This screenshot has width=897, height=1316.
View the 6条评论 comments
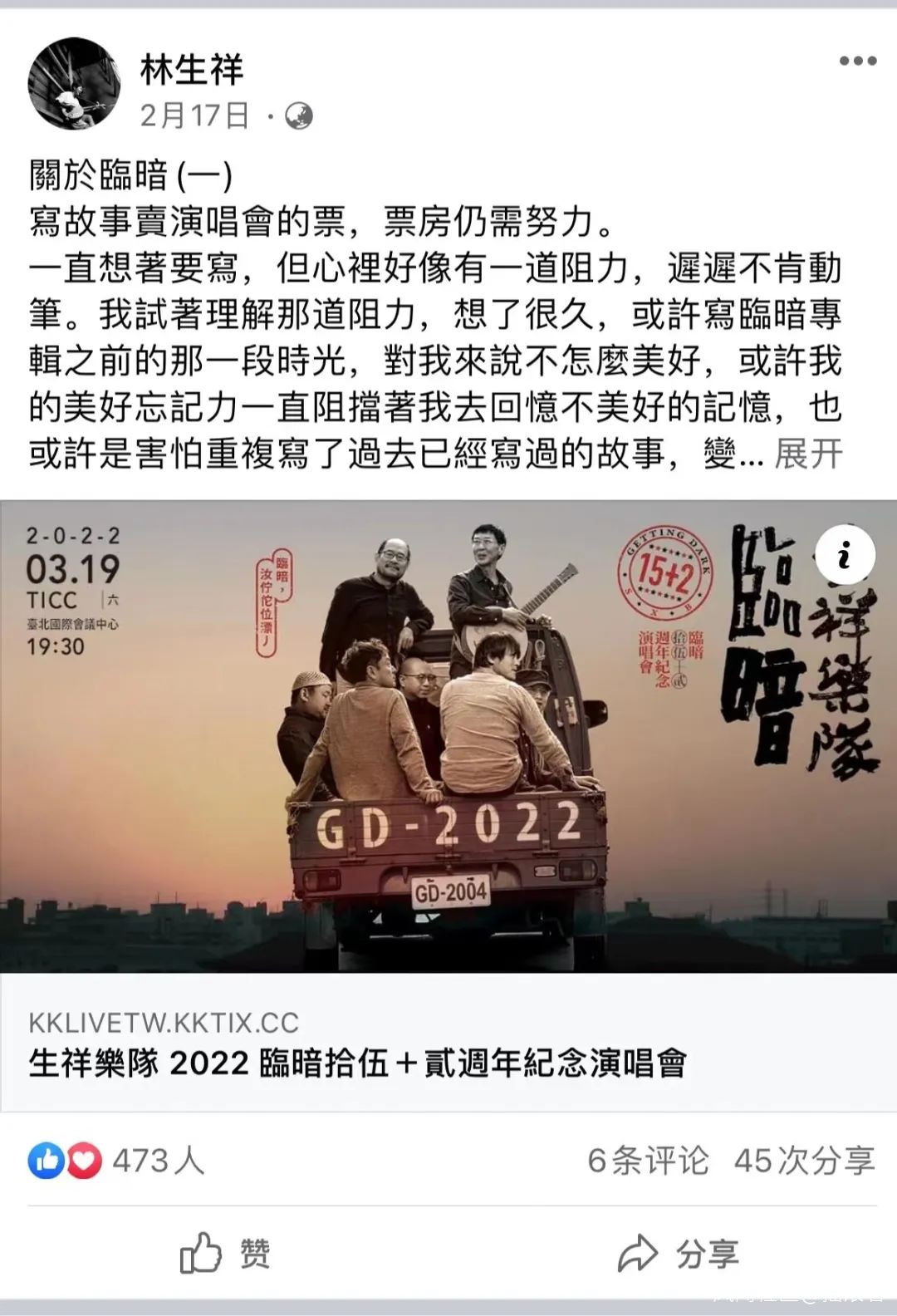click(648, 1161)
